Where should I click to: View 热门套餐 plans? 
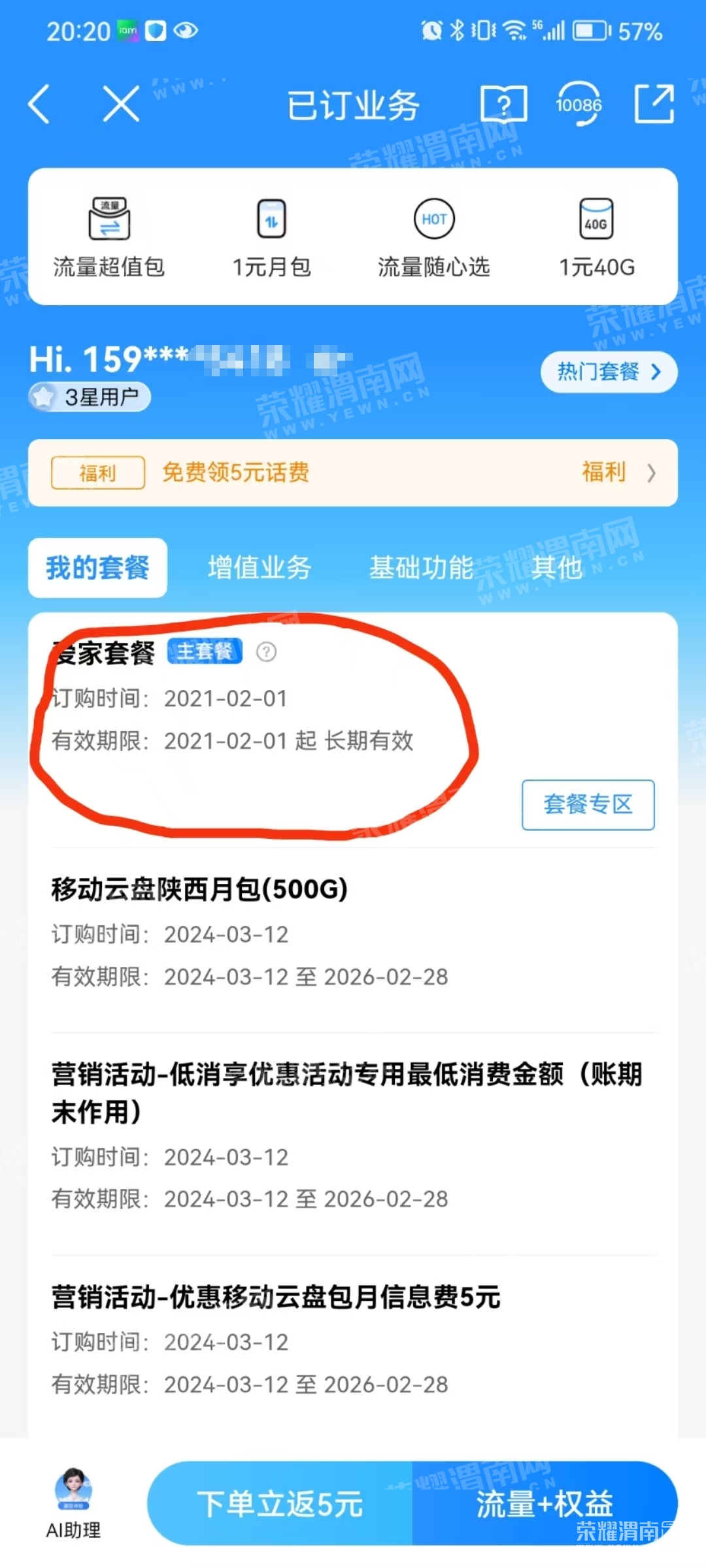(609, 372)
